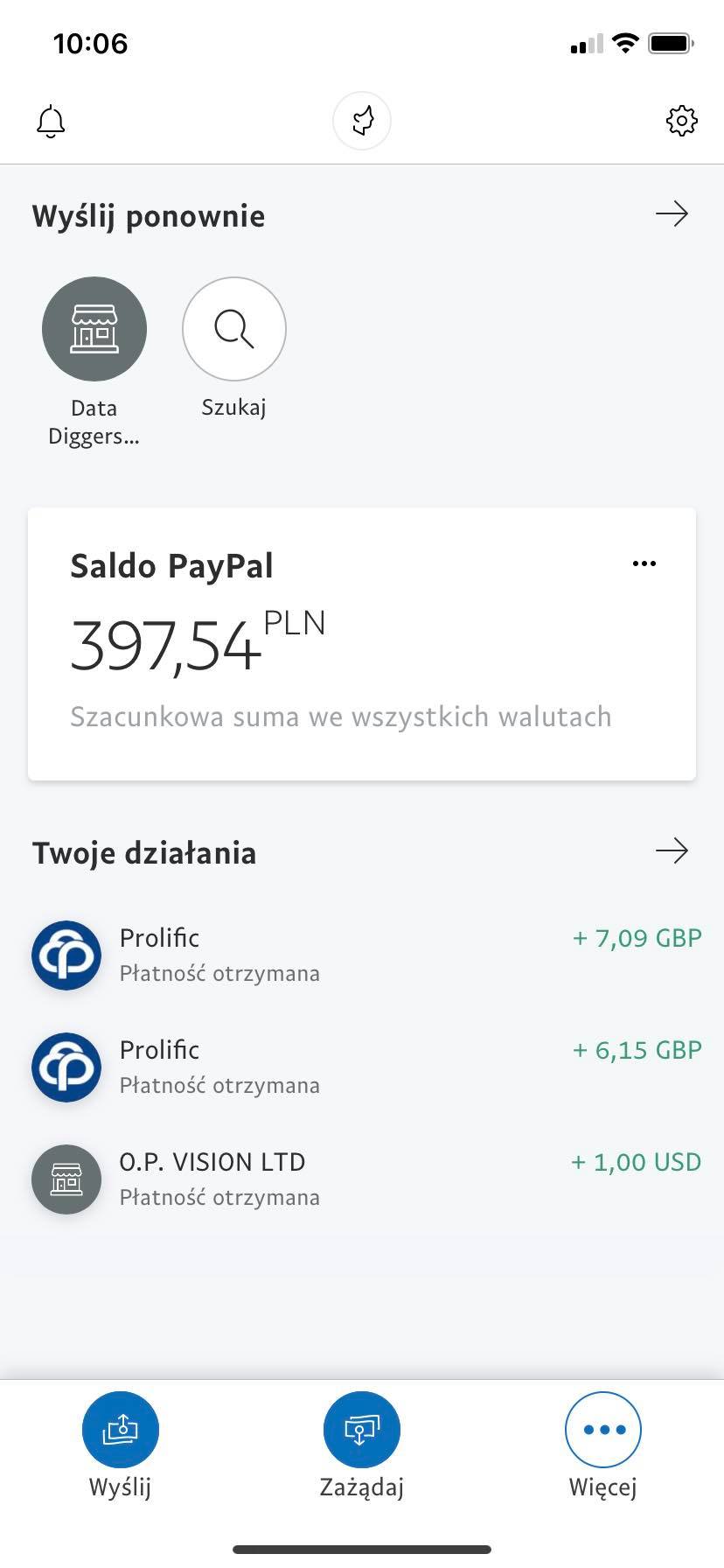Open the arrow next to Wyślij ponownie
Viewport: 724px width, 1568px height.
pyautogui.click(x=672, y=214)
